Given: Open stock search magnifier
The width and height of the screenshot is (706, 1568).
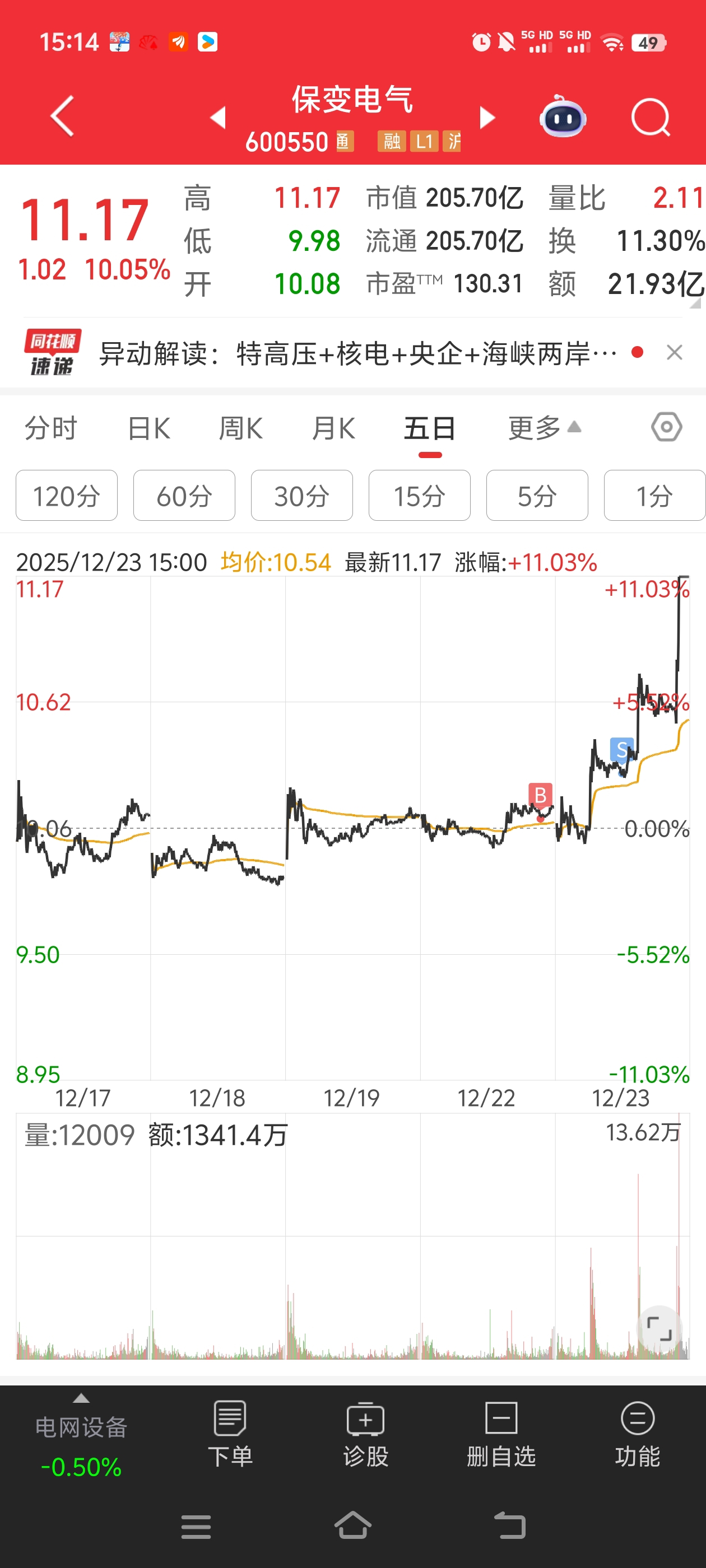Looking at the screenshot, I should tap(651, 117).
